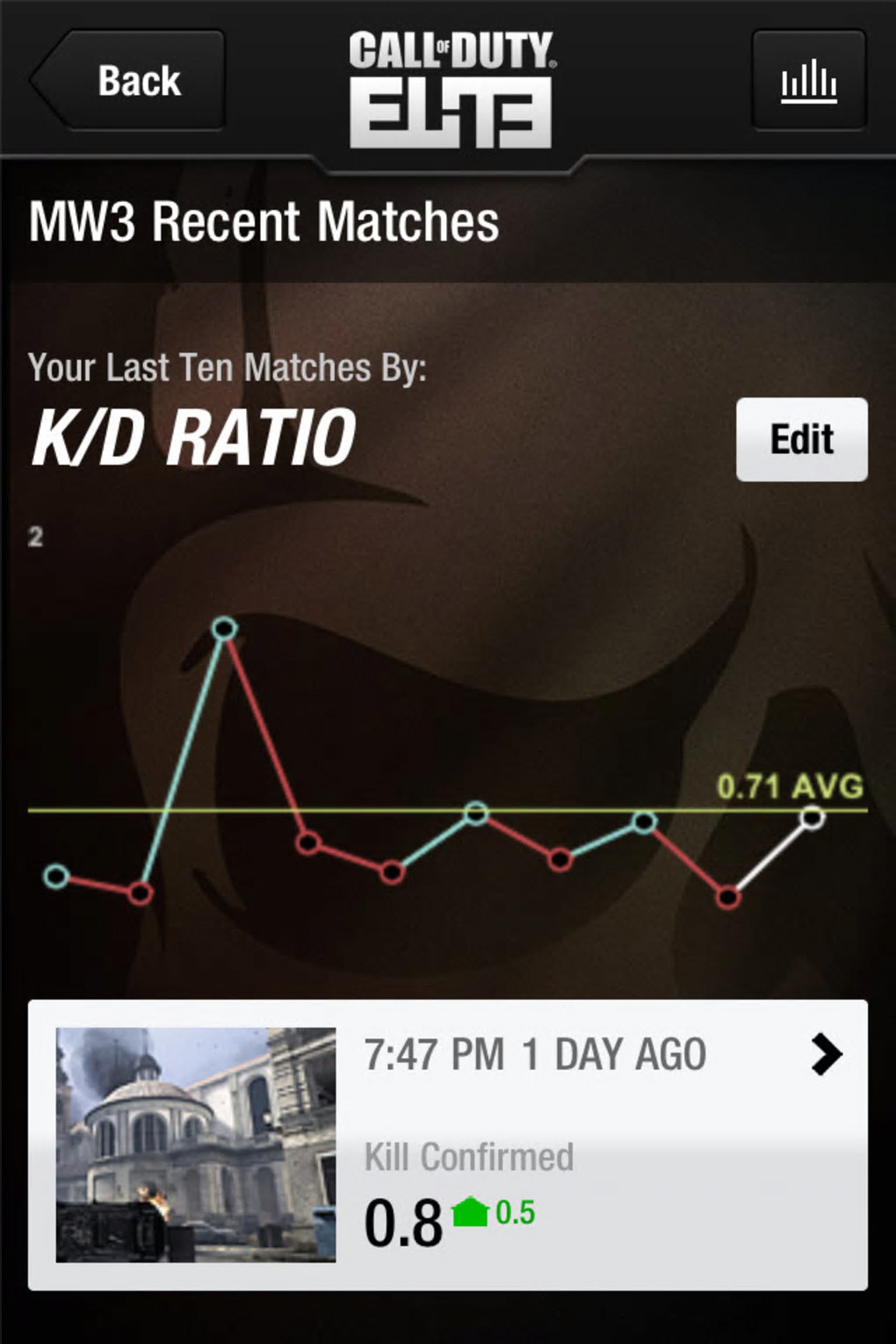Select the highest peak point on graph
Viewport: 896px width, 1344px height.
click(x=225, y=628)
